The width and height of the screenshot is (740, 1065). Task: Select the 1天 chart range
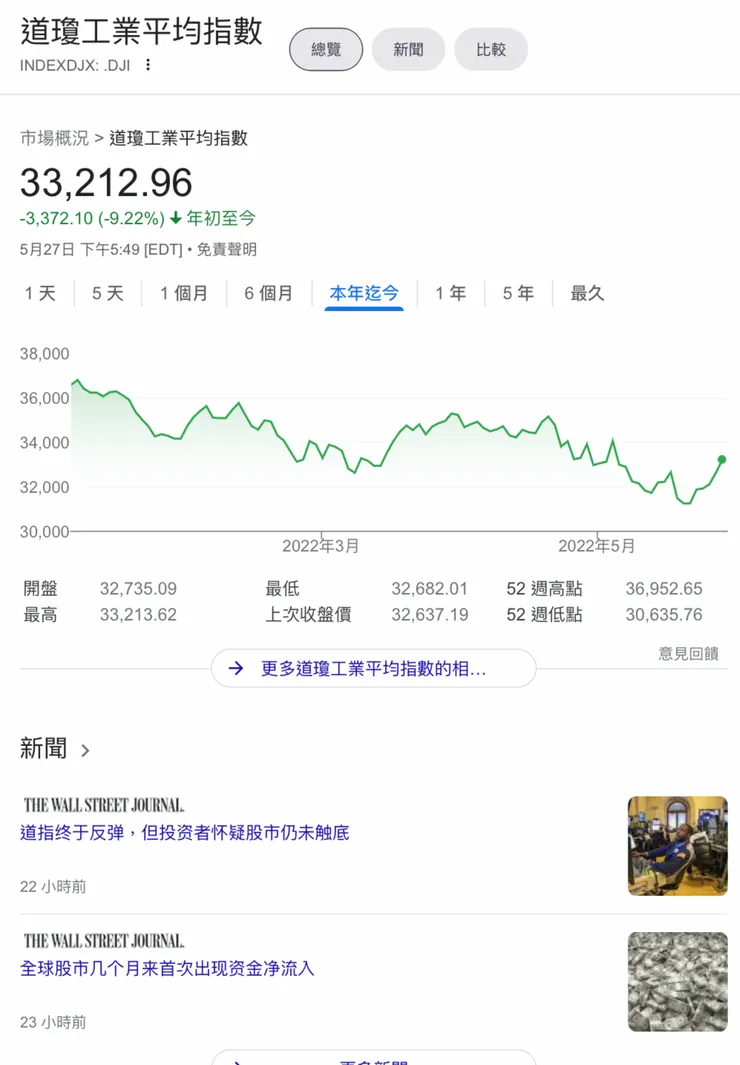point(37,293)
